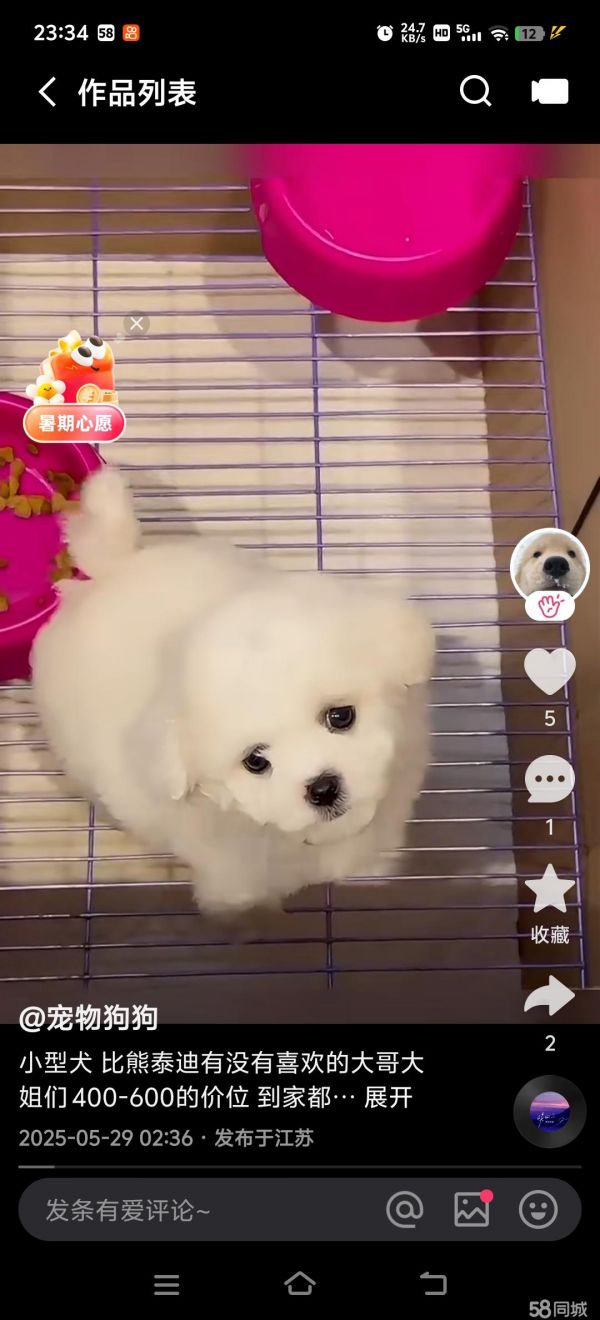Open recent apps from navigation bar
This screenshot has width=600, height=1320.
coord(166,1284)
